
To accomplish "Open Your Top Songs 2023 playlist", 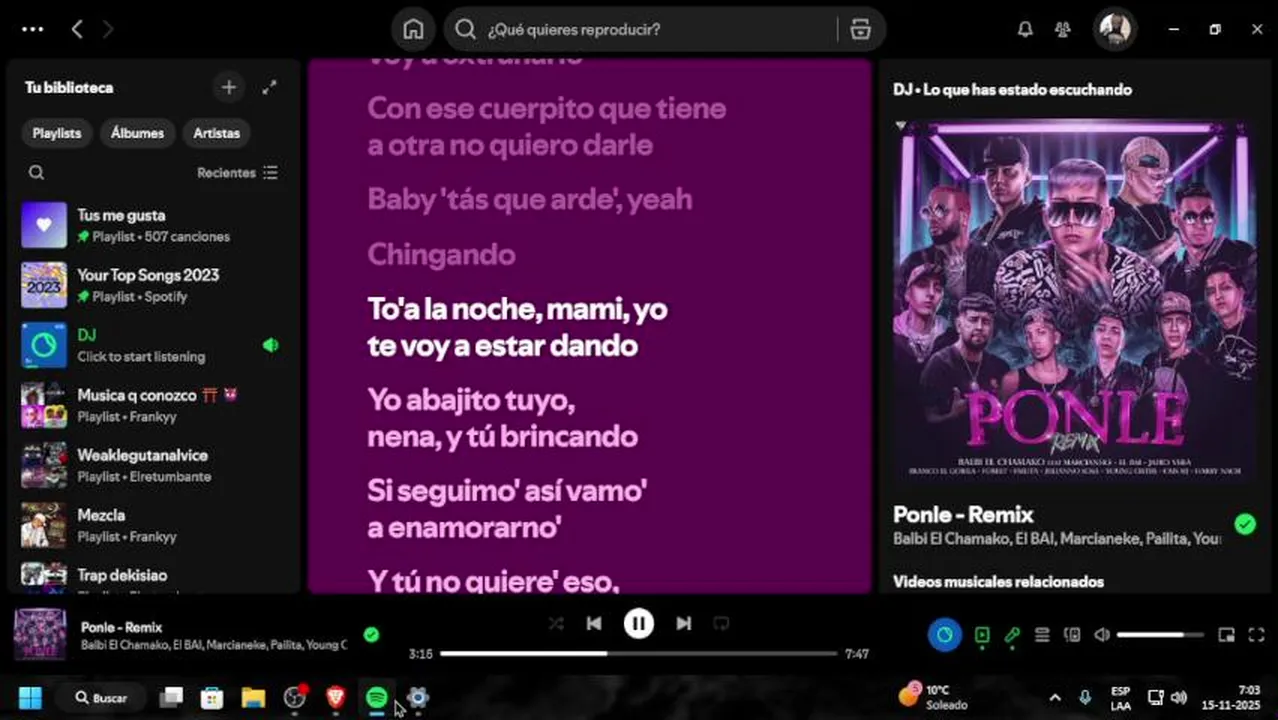I will [x=148, y=275].
